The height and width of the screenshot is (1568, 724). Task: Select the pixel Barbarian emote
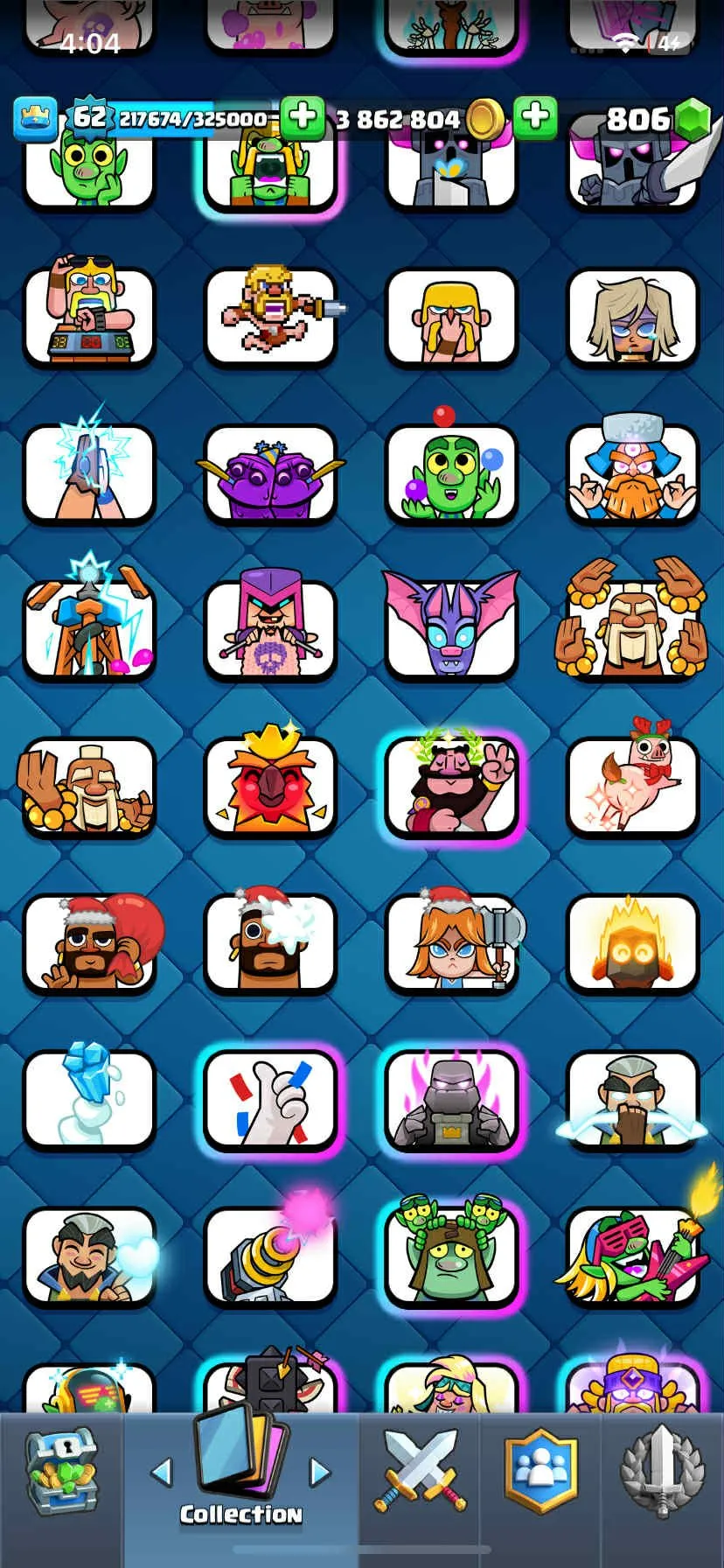[270, 313]
